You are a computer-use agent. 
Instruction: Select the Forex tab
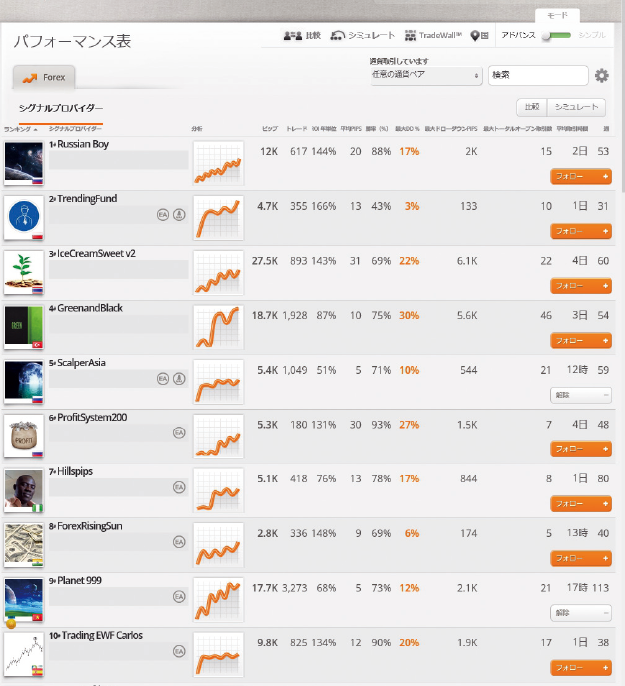[x=43, y=77]
